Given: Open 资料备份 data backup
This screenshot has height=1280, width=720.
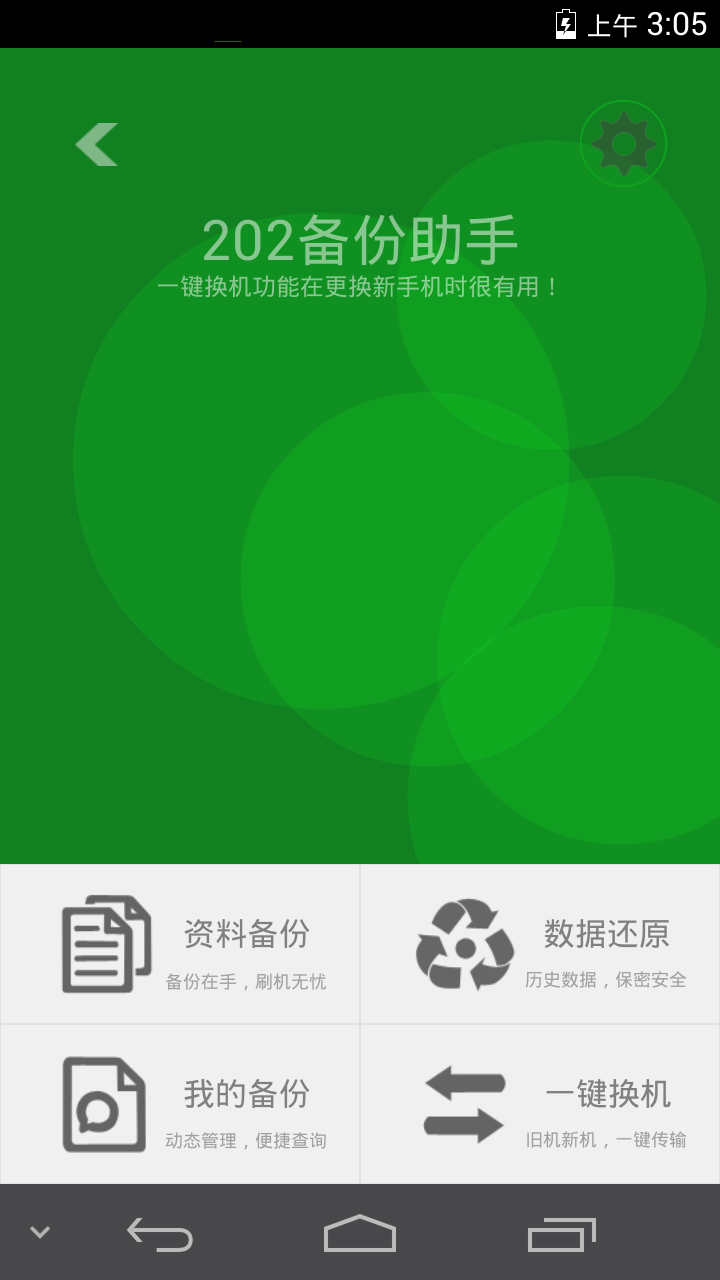Looking at the screenshot, I should pos(180,944).
